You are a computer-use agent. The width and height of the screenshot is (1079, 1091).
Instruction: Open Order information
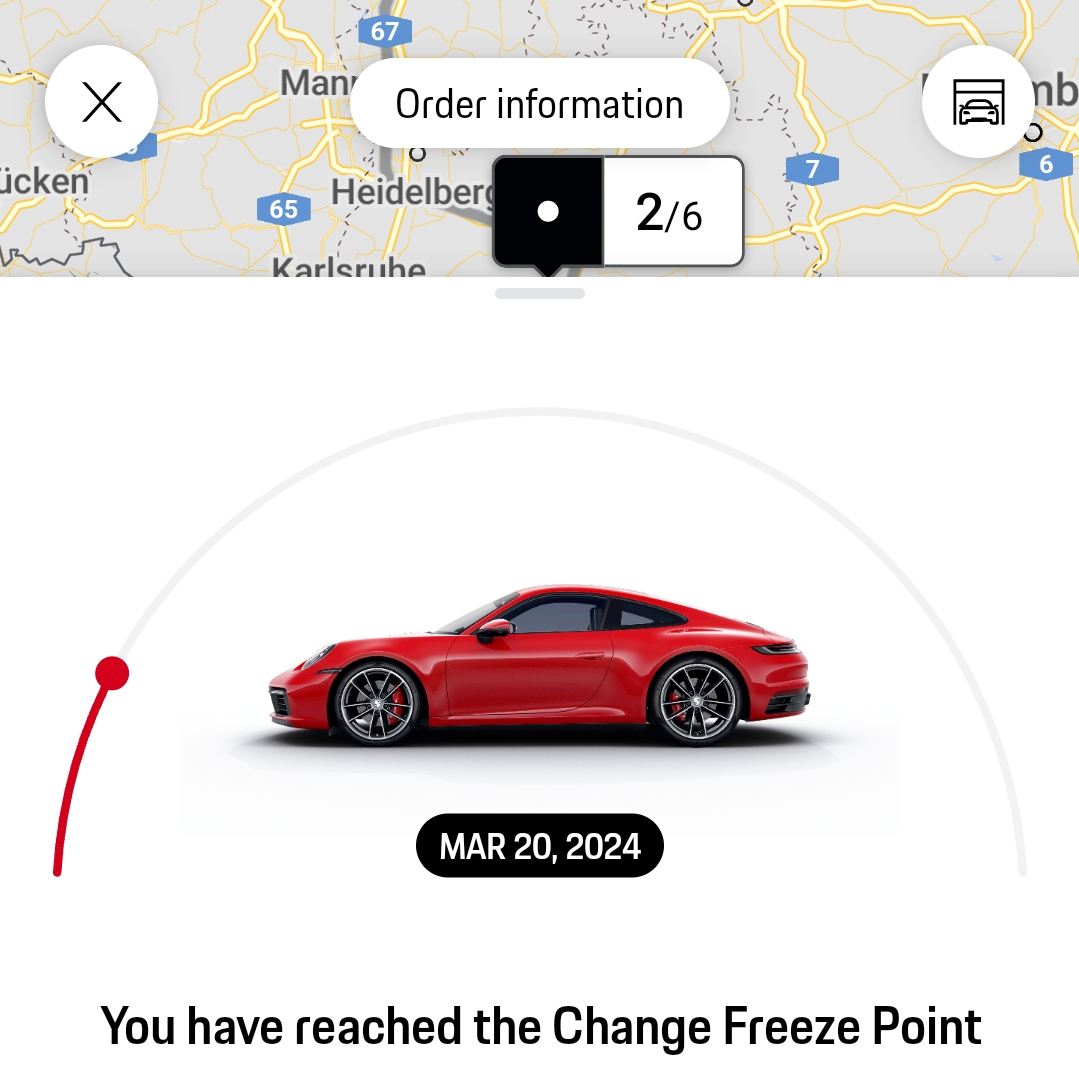point(539,104)
